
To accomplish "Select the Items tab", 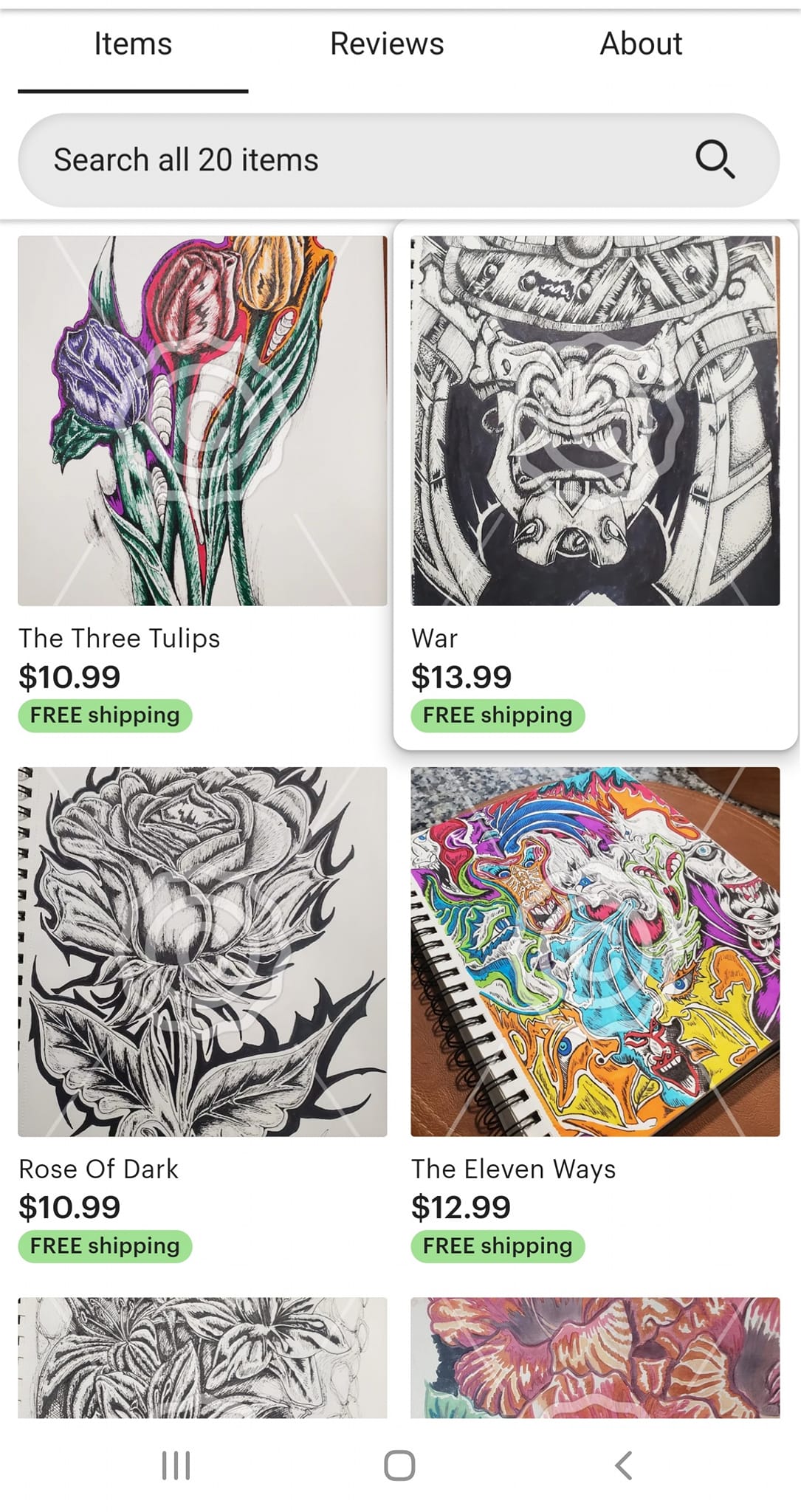I will (x=133, y=44).
